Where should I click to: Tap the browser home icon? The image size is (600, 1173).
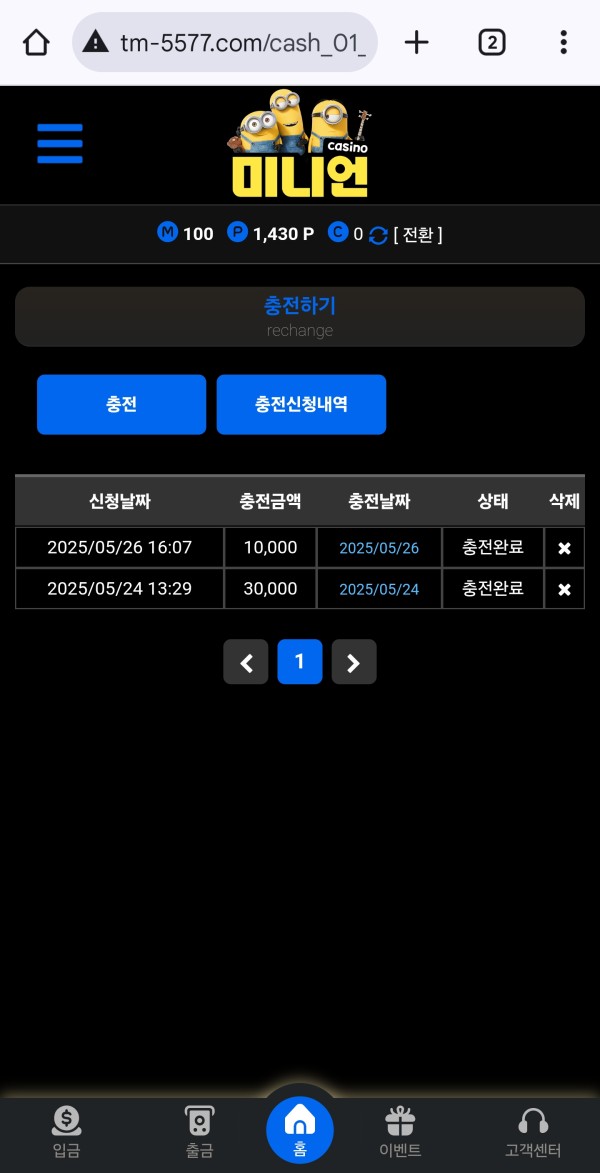click(x=36, y=42)
